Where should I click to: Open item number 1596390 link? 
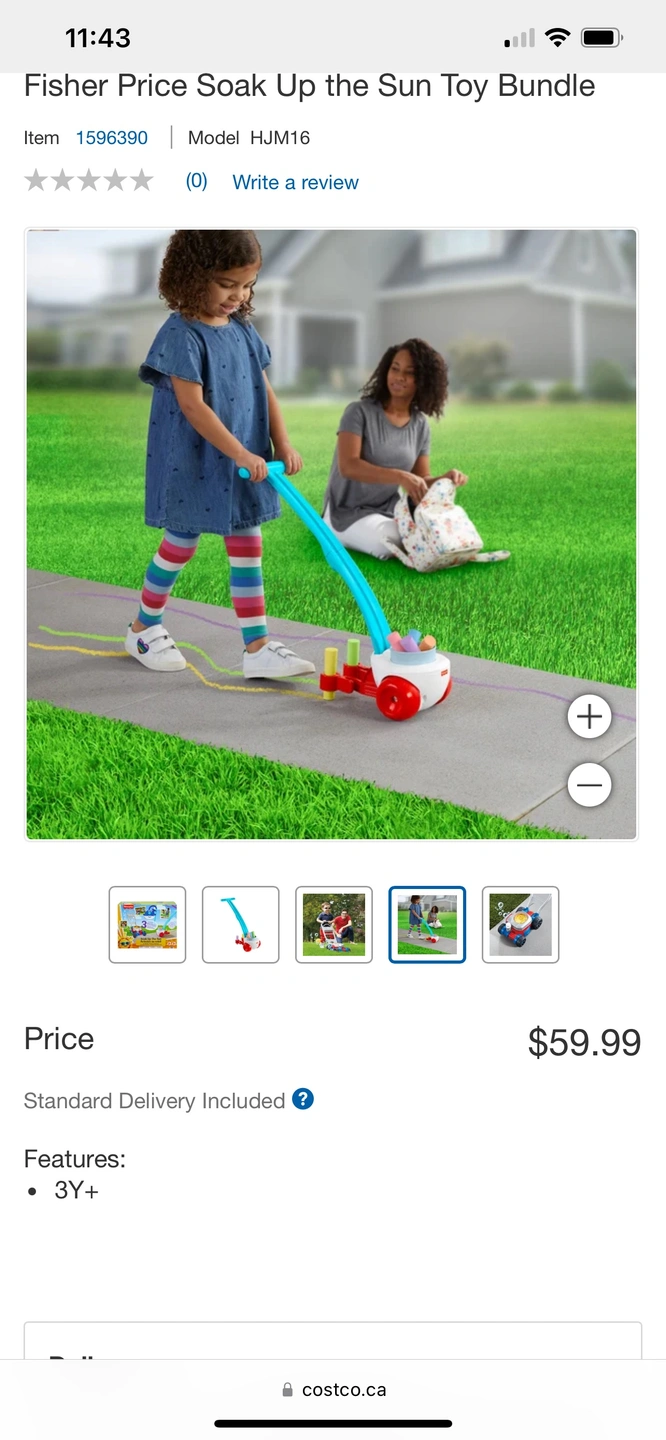click(112, 138)
